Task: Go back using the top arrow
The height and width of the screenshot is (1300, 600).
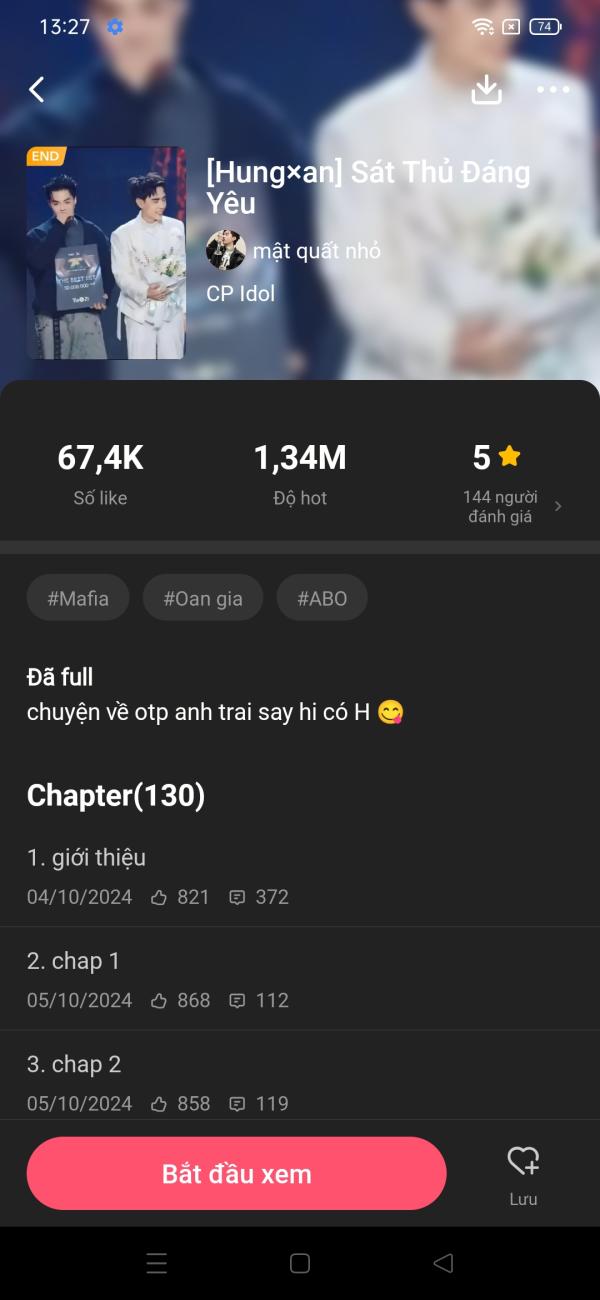Action: click(x=37, y=90)
